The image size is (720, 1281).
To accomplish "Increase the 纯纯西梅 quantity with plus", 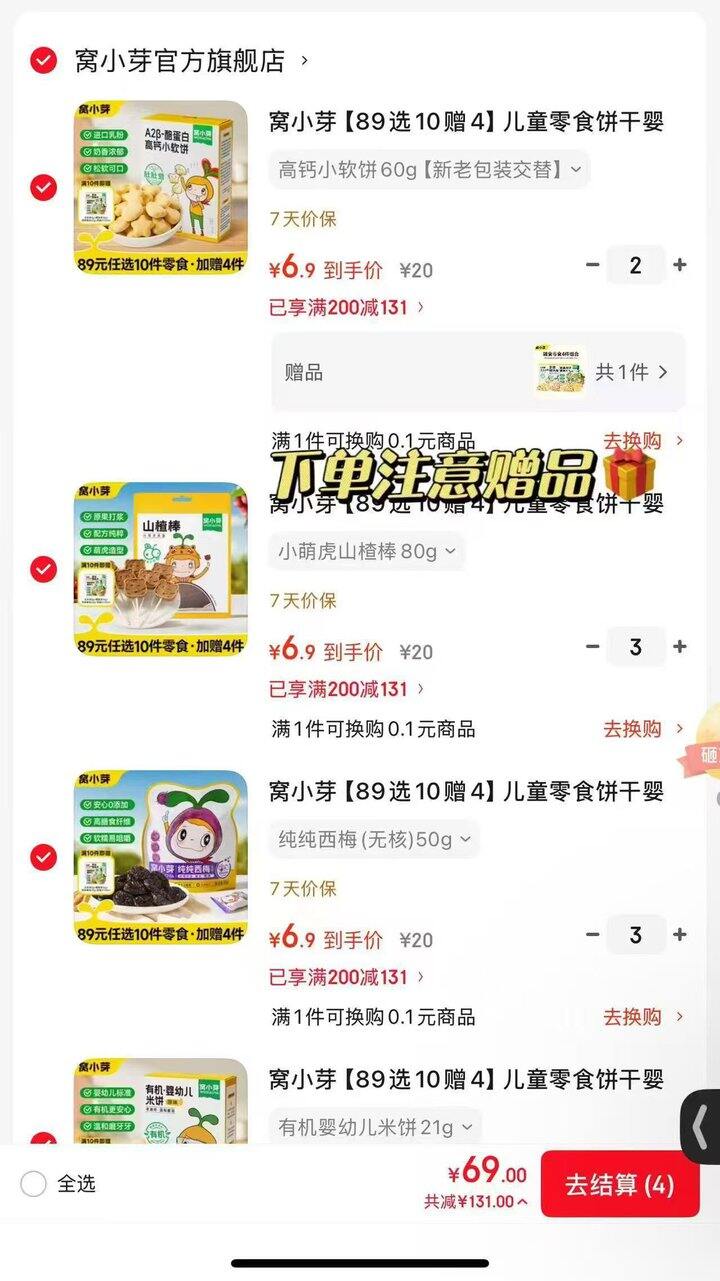I will [x=679, y=935].
